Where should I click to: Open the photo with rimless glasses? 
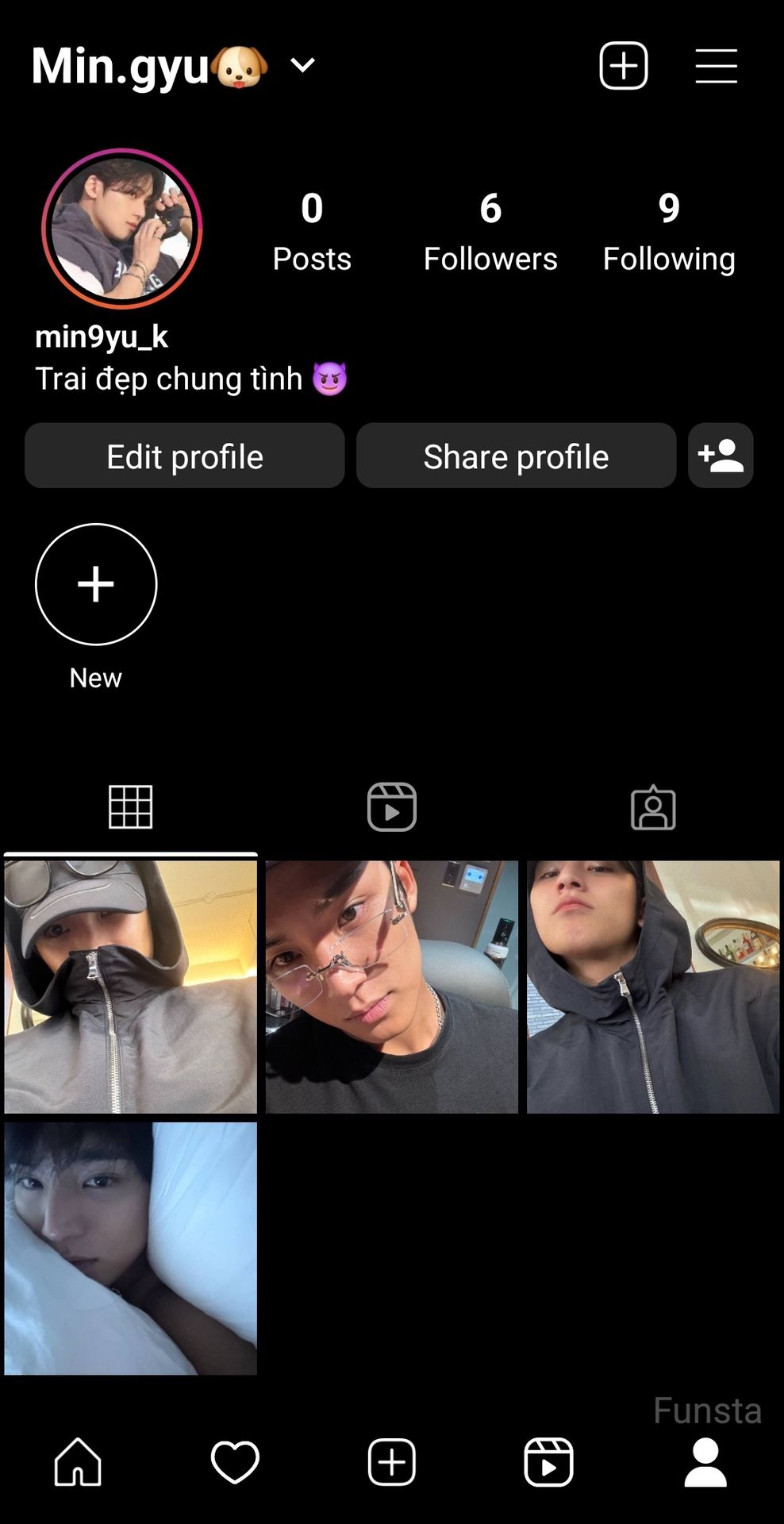(x=391, y=987)
